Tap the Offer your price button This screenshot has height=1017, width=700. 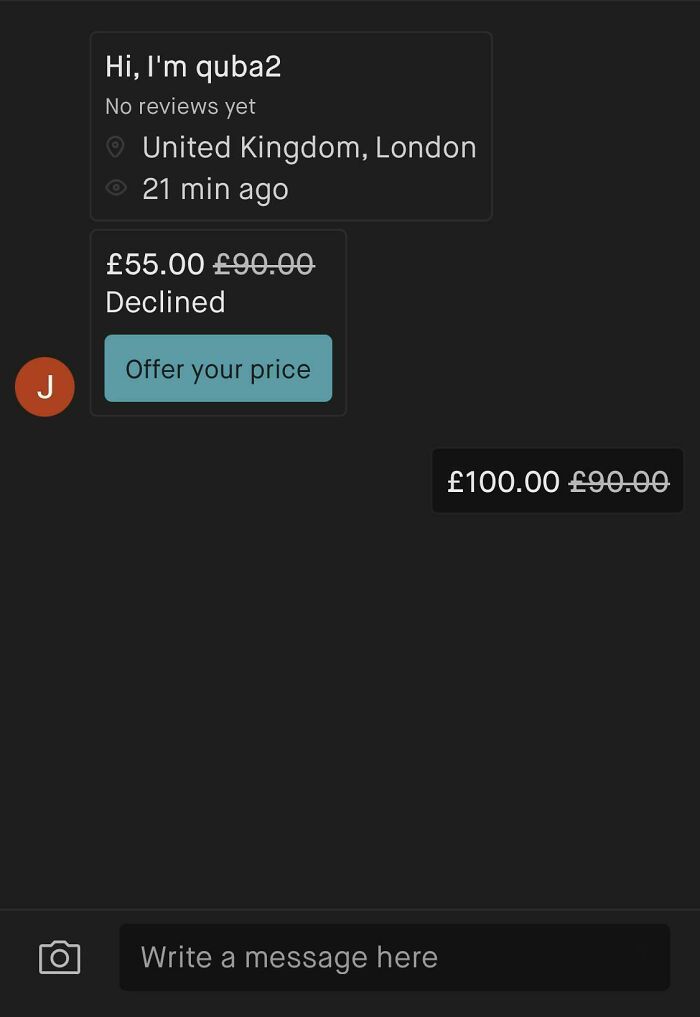tap(218, 369)
